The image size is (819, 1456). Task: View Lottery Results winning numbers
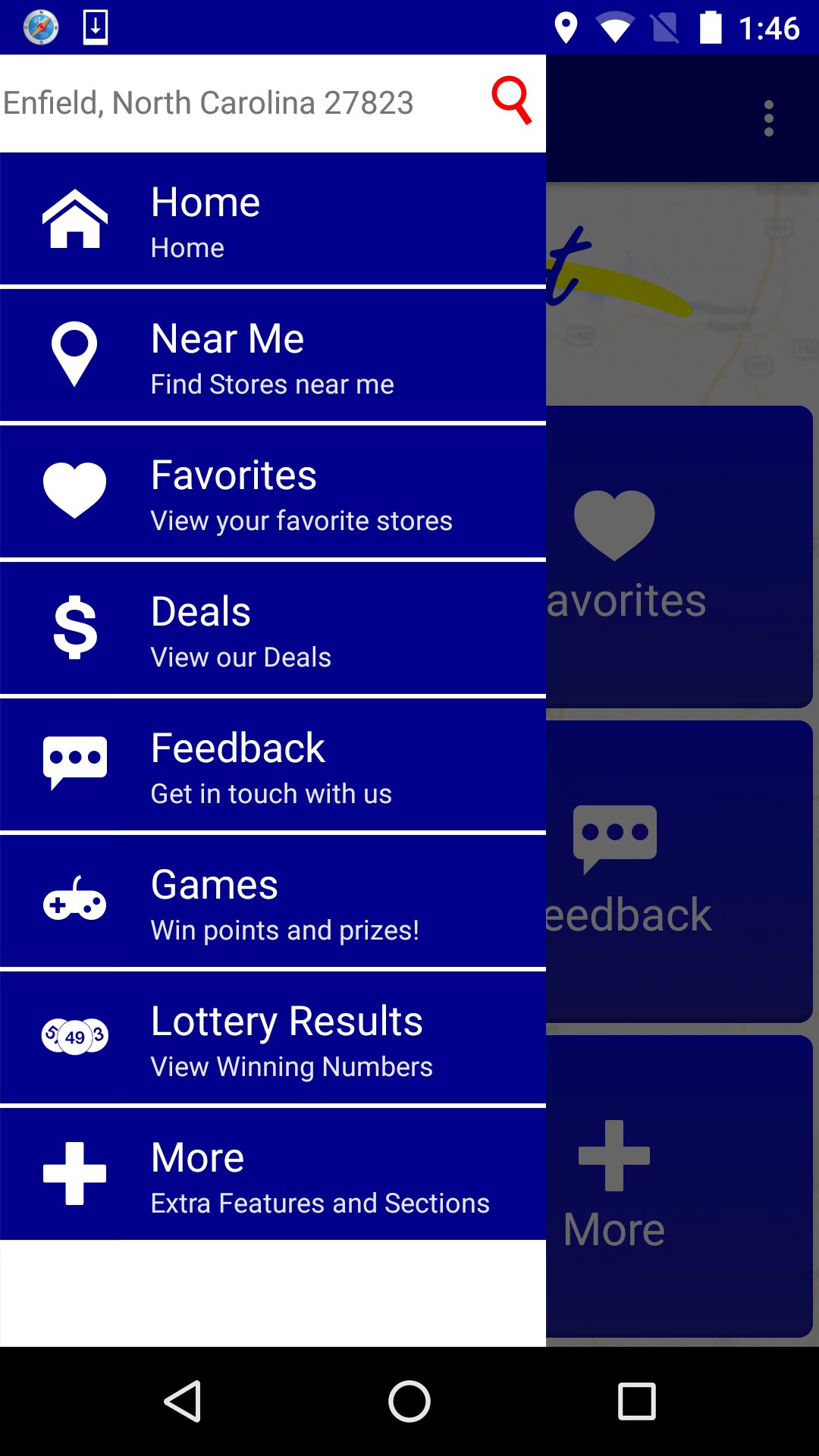point(273,1037)
